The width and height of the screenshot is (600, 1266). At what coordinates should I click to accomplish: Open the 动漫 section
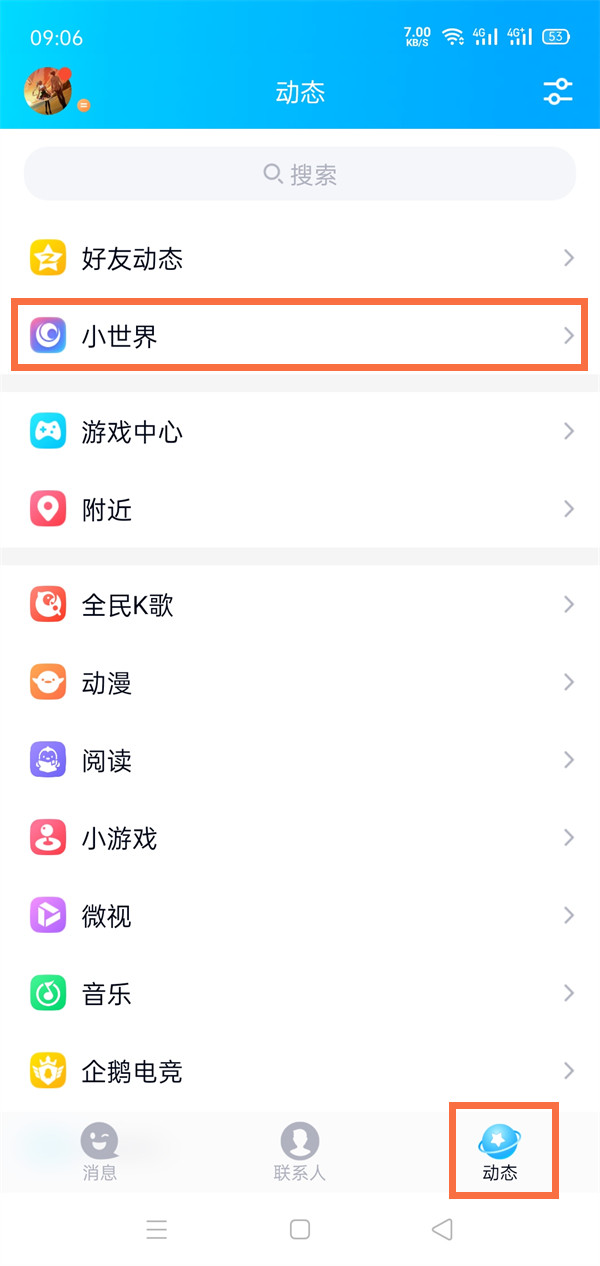(x=300, y=683)
